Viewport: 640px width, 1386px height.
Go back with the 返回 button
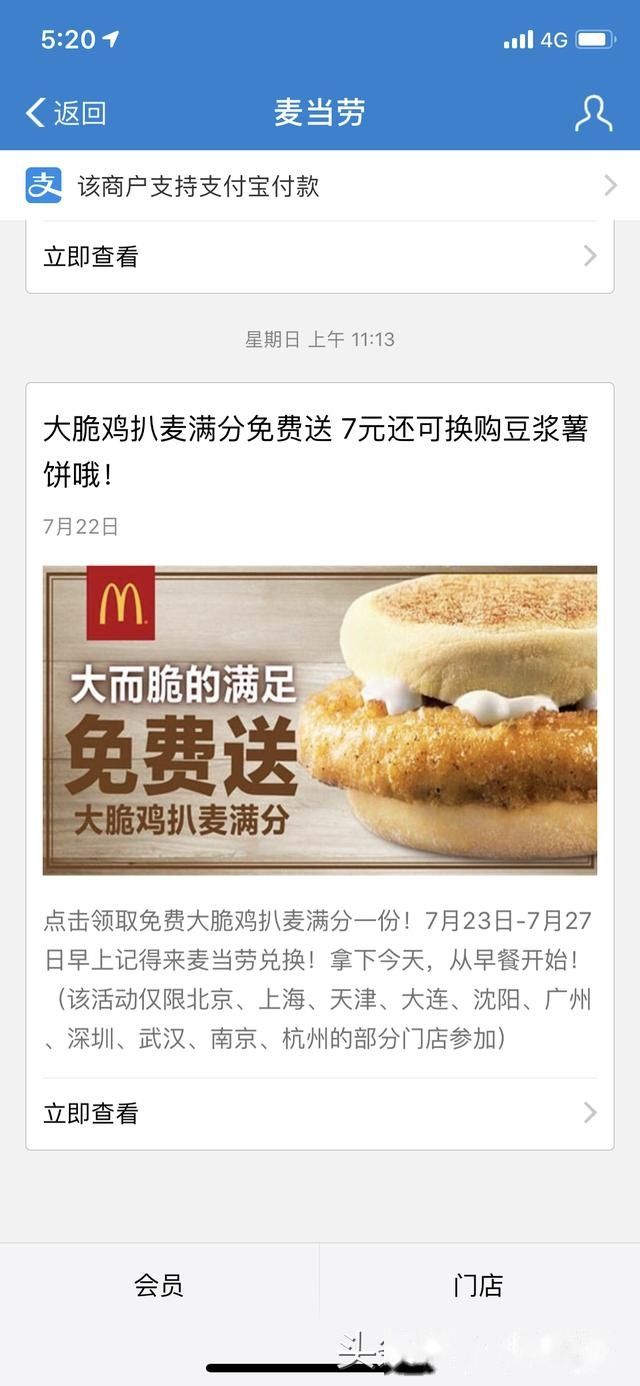point(66,113)
